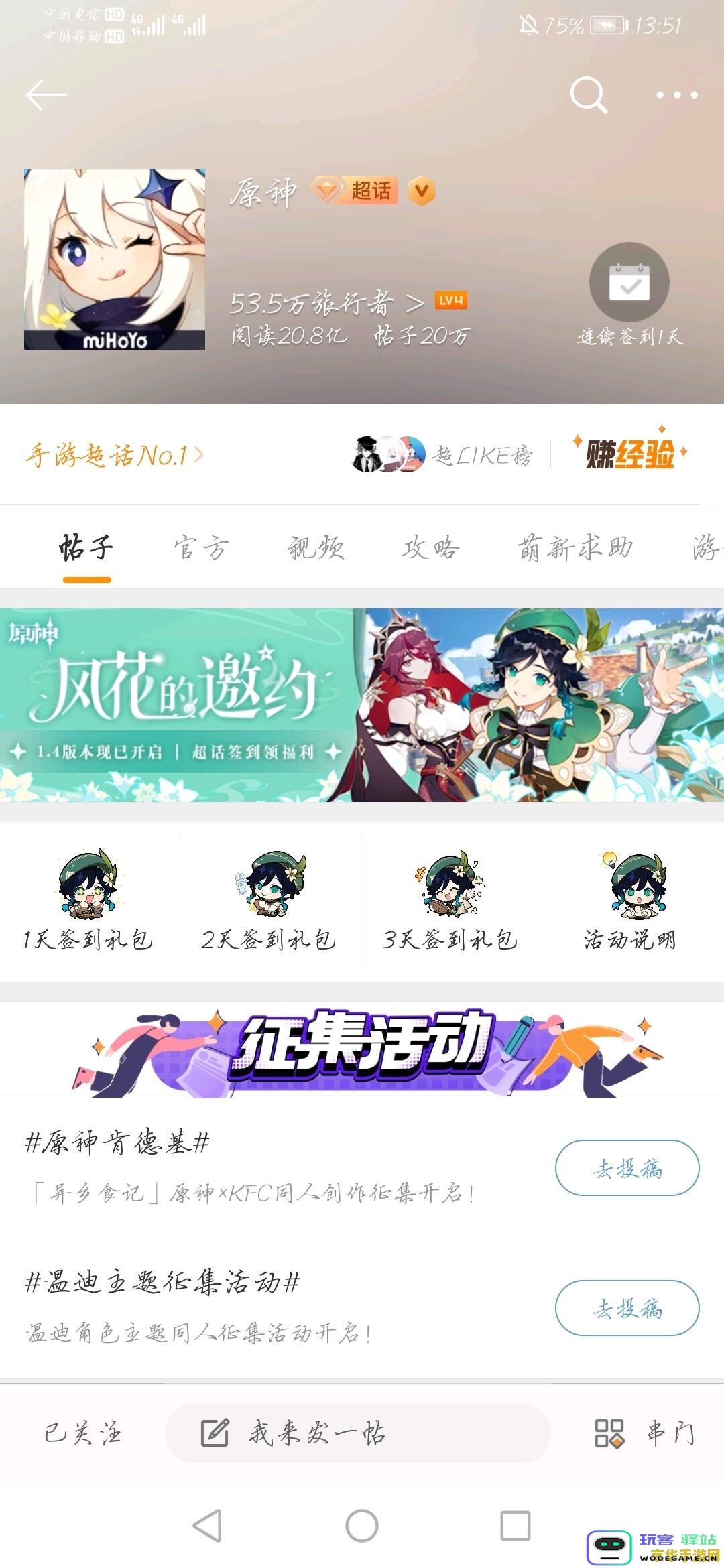
Task: Open the 超LIKE榜 leaderboard
Action: [442, 455]
